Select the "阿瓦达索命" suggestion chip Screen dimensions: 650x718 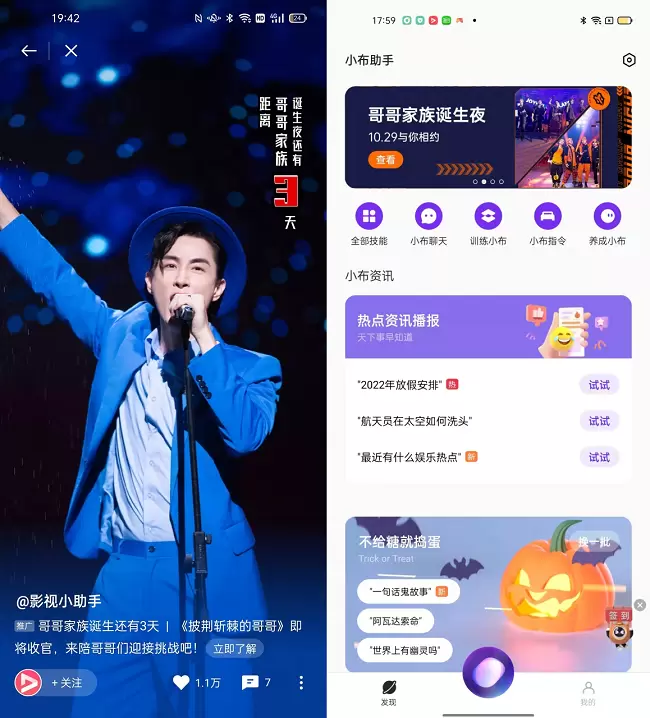(x=395, y=621)
